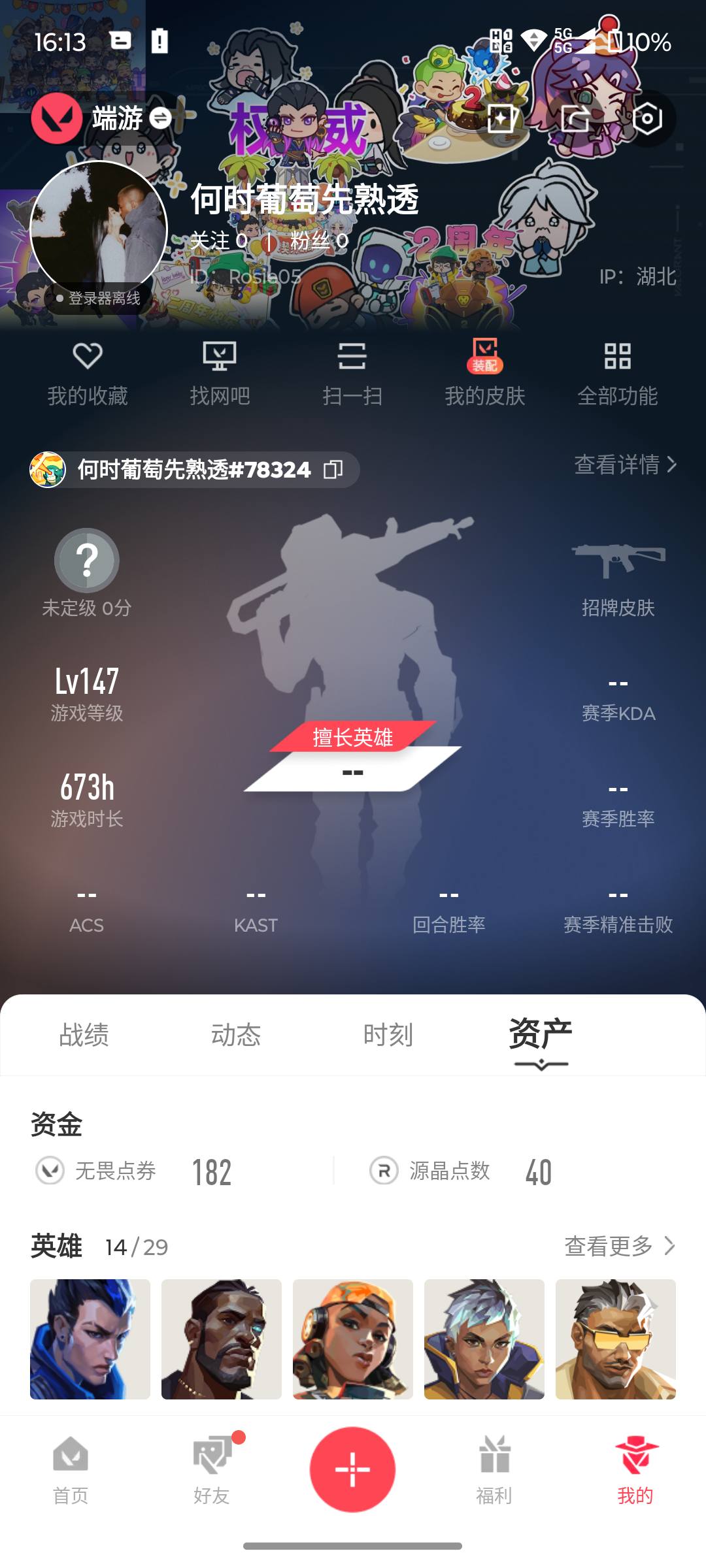Tap the Valorant logo badge at top left
Viewport: 706px width, 1568px height.
(x=58, y=118)
